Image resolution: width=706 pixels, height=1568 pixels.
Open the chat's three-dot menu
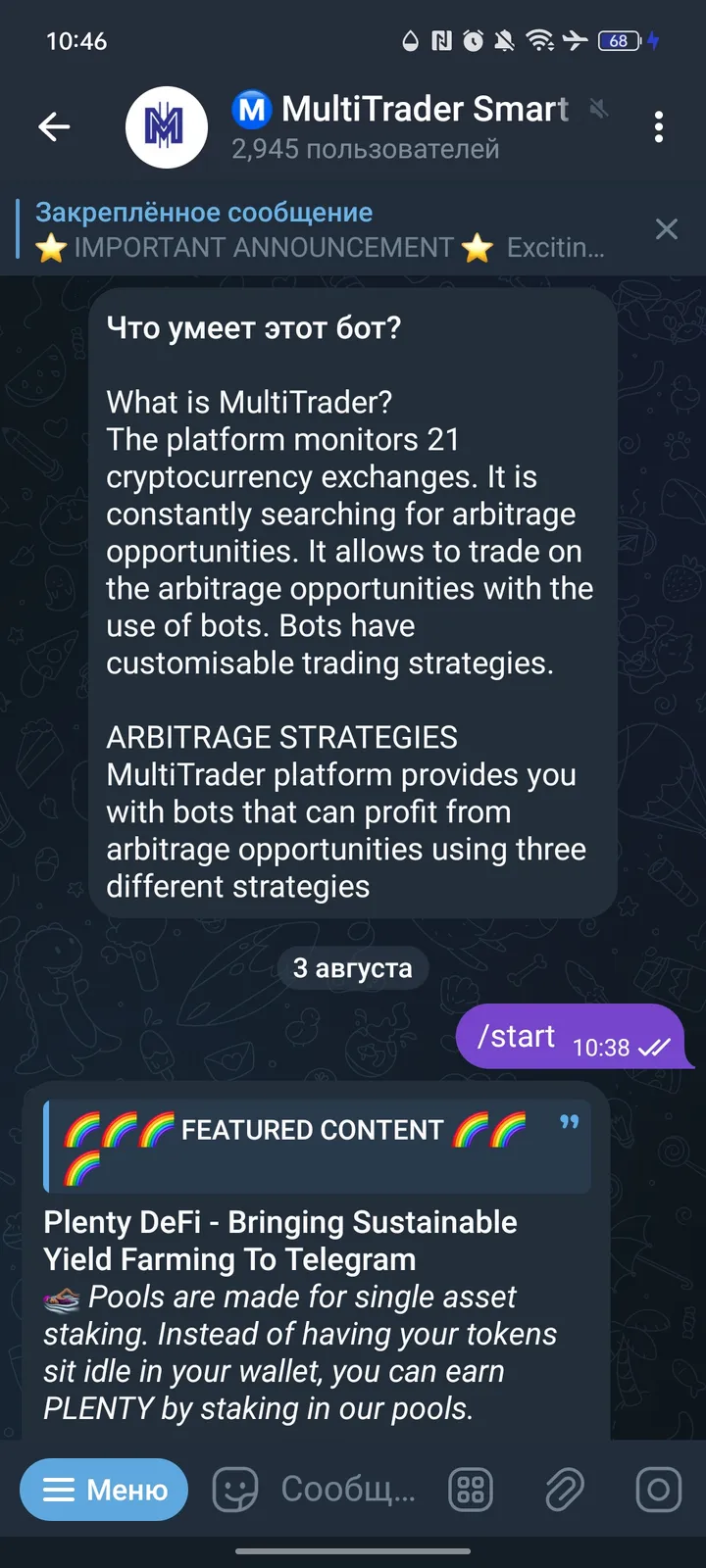click(x=659, y=127)
